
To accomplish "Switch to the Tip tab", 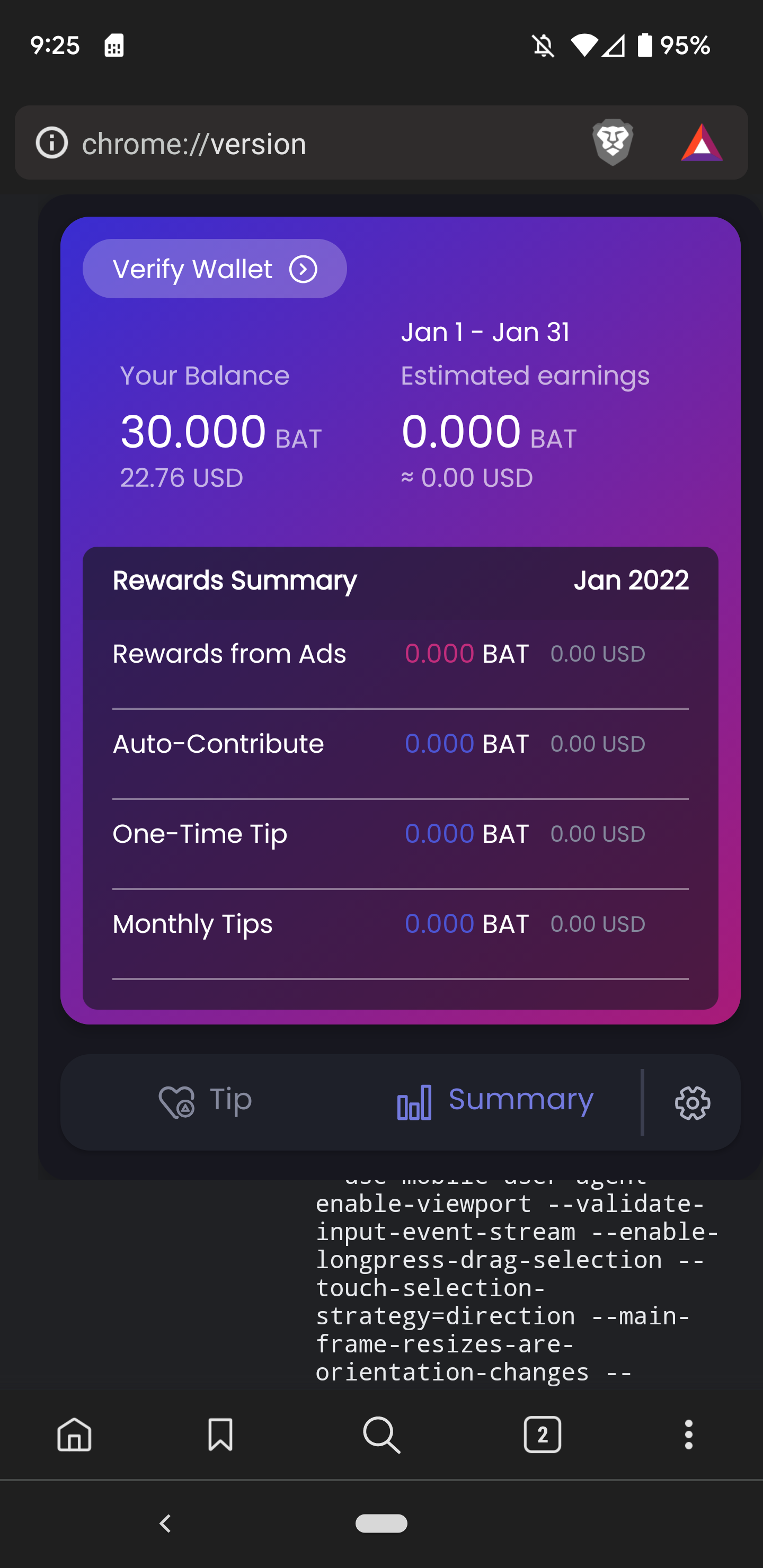I will 205,1101.
